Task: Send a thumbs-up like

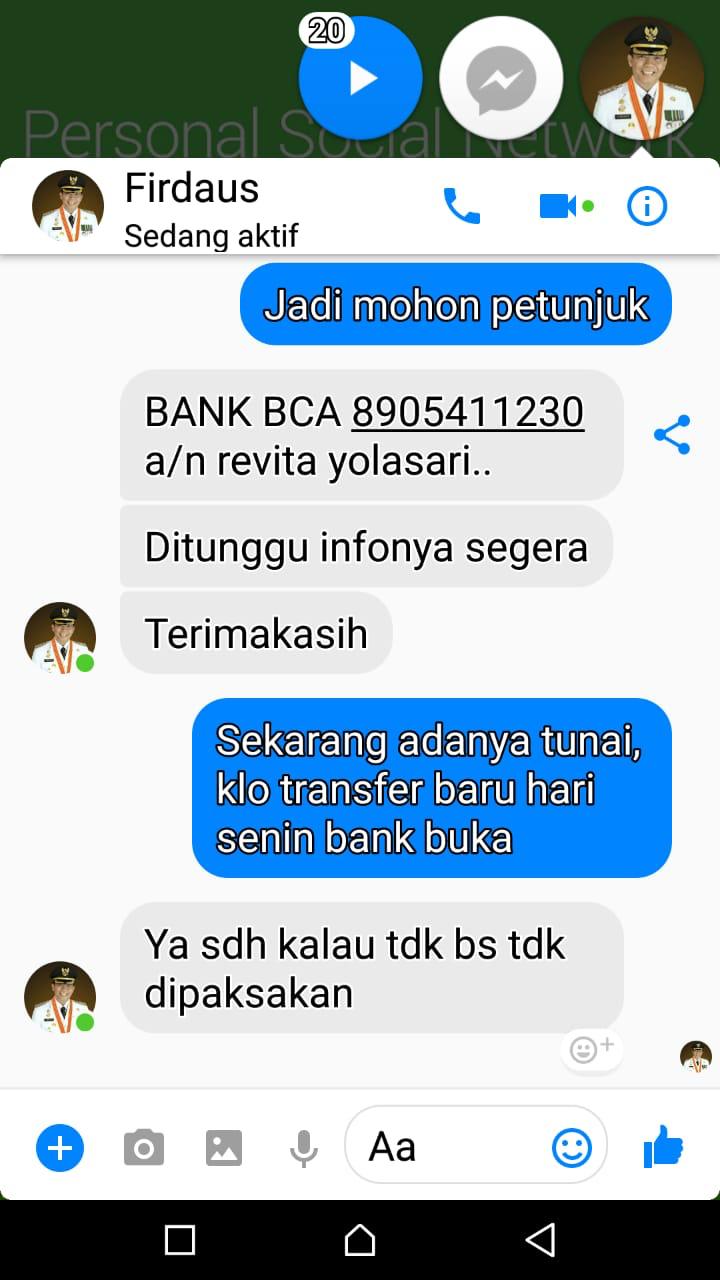Action: click(663, 1147)
